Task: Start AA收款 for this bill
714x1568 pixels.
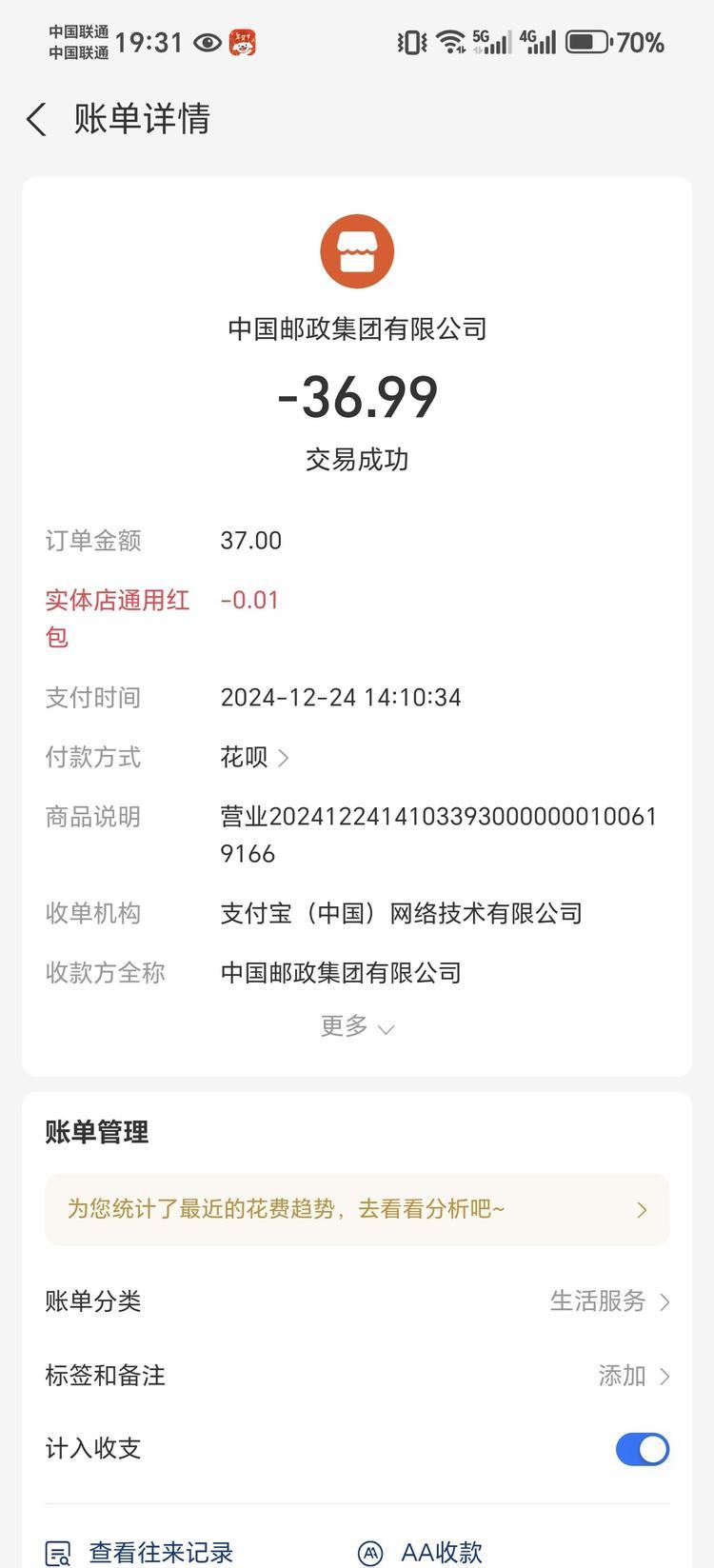Action: 421,1552
